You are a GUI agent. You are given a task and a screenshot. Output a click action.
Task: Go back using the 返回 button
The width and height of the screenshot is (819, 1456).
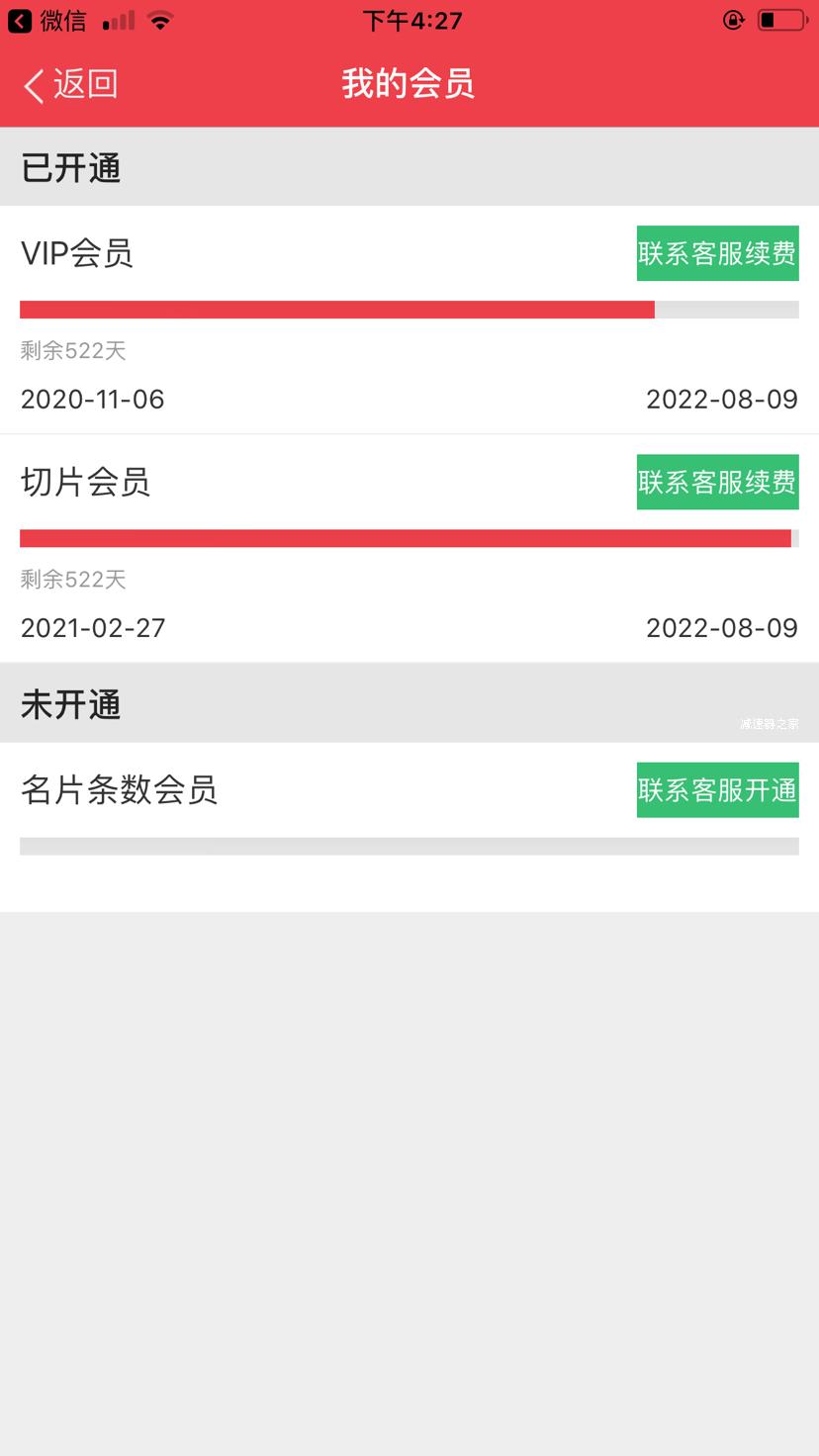point(69,85)
